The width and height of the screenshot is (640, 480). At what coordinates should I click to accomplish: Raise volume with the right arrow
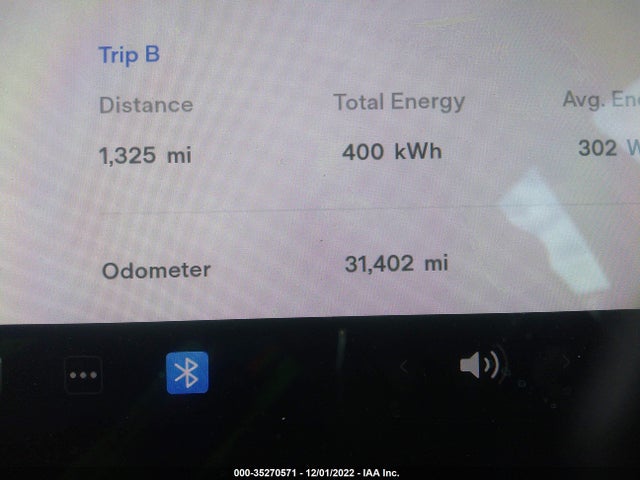click(x=567, y=361)
